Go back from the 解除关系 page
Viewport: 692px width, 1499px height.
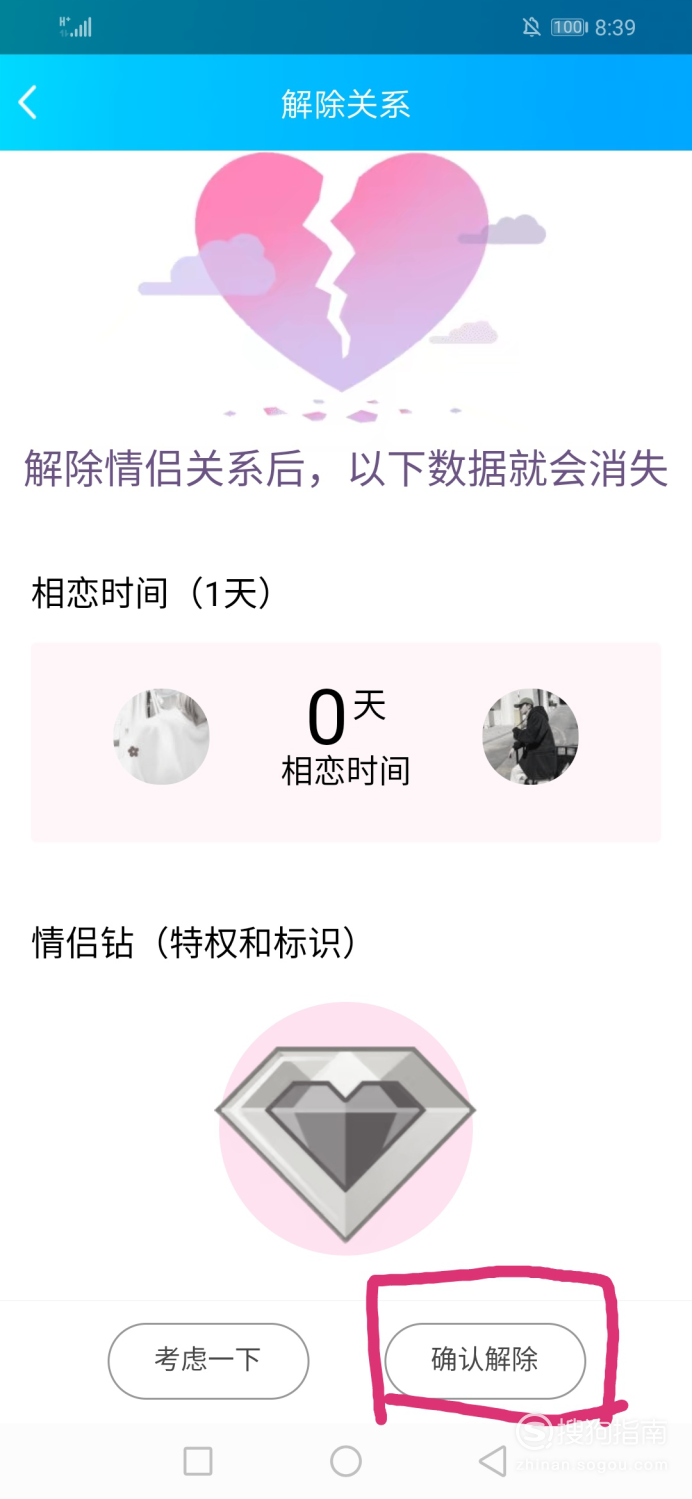[x=28, y=102]
